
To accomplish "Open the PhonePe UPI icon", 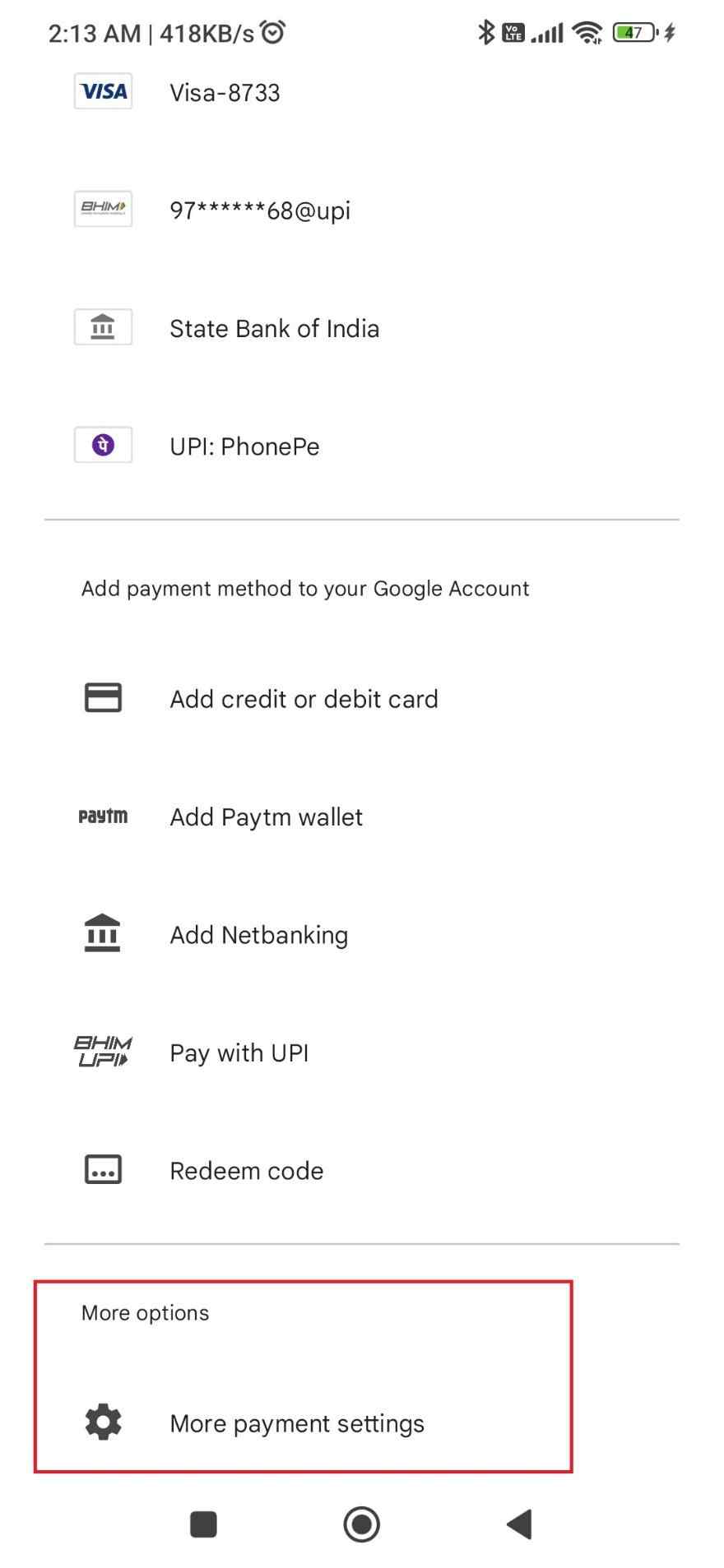I will coord(102,444).
